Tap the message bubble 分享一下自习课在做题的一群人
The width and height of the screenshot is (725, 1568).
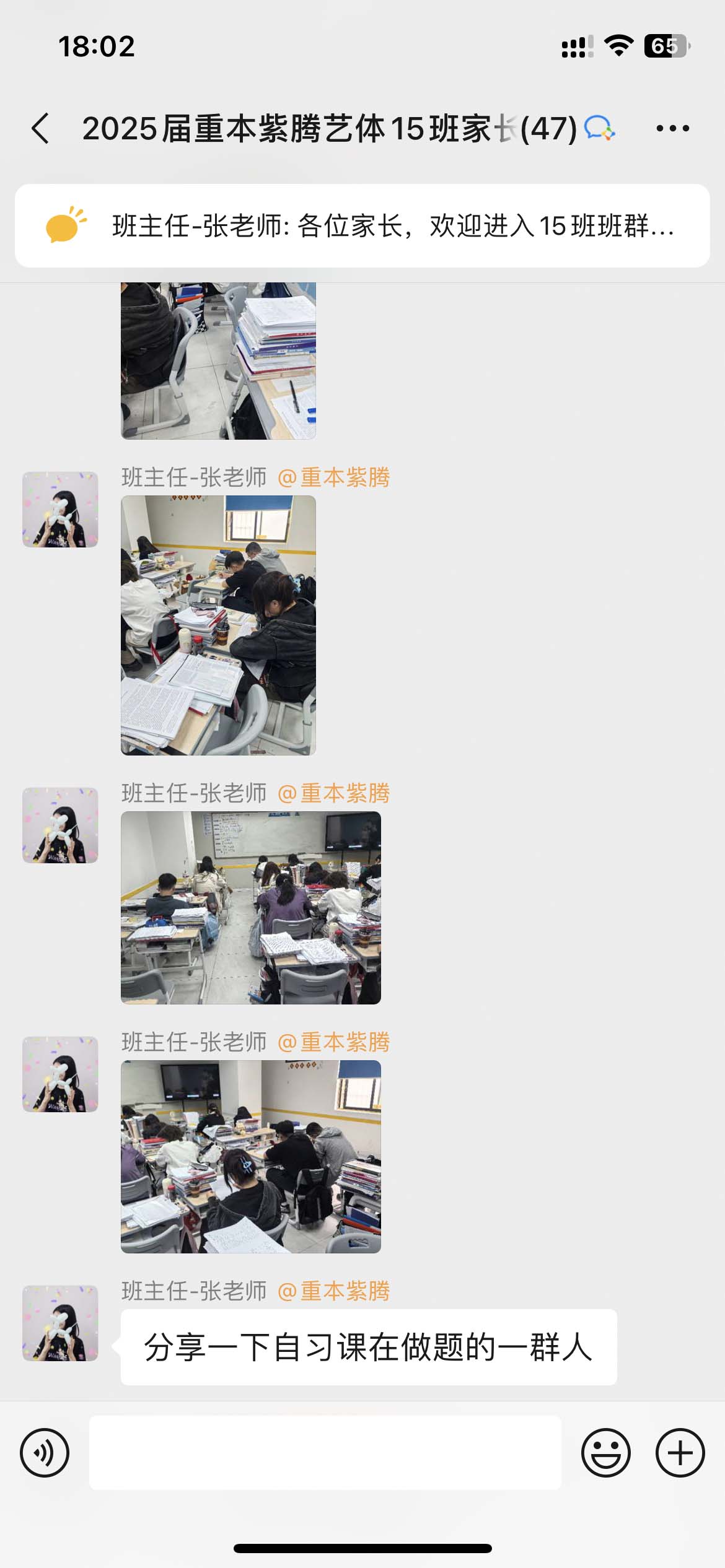click(x=368, y=1348)
